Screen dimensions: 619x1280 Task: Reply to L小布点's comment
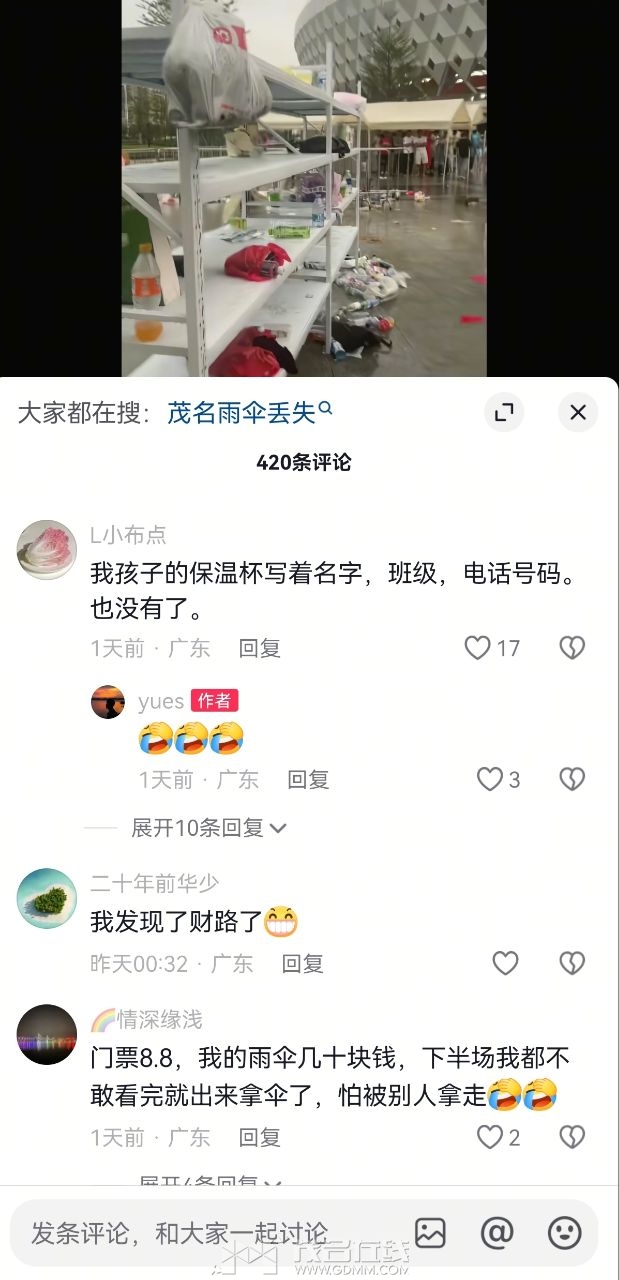(x=260, y=648)
